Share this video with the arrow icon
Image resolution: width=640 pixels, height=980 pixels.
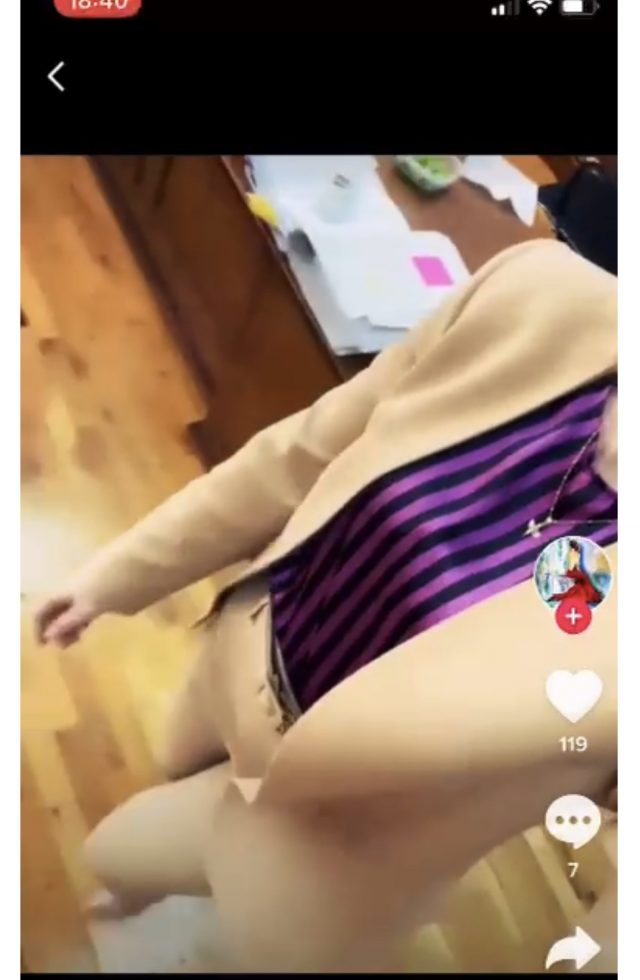pos(573,948)
